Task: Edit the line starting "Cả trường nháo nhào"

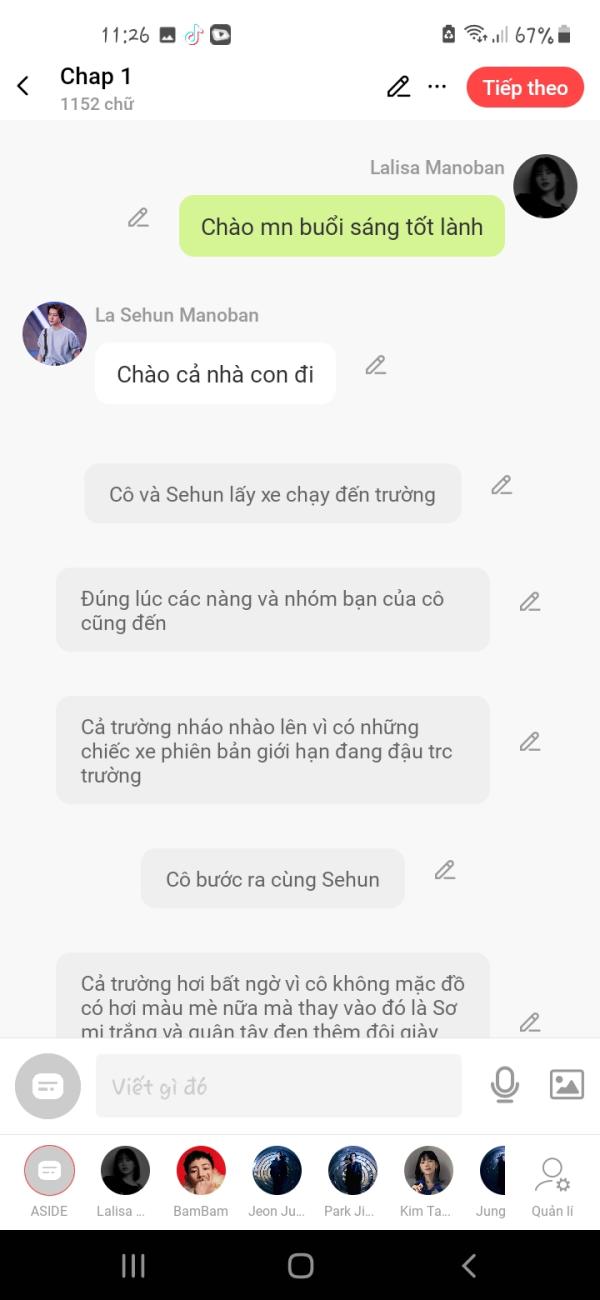Action: (x=529, y=741)
